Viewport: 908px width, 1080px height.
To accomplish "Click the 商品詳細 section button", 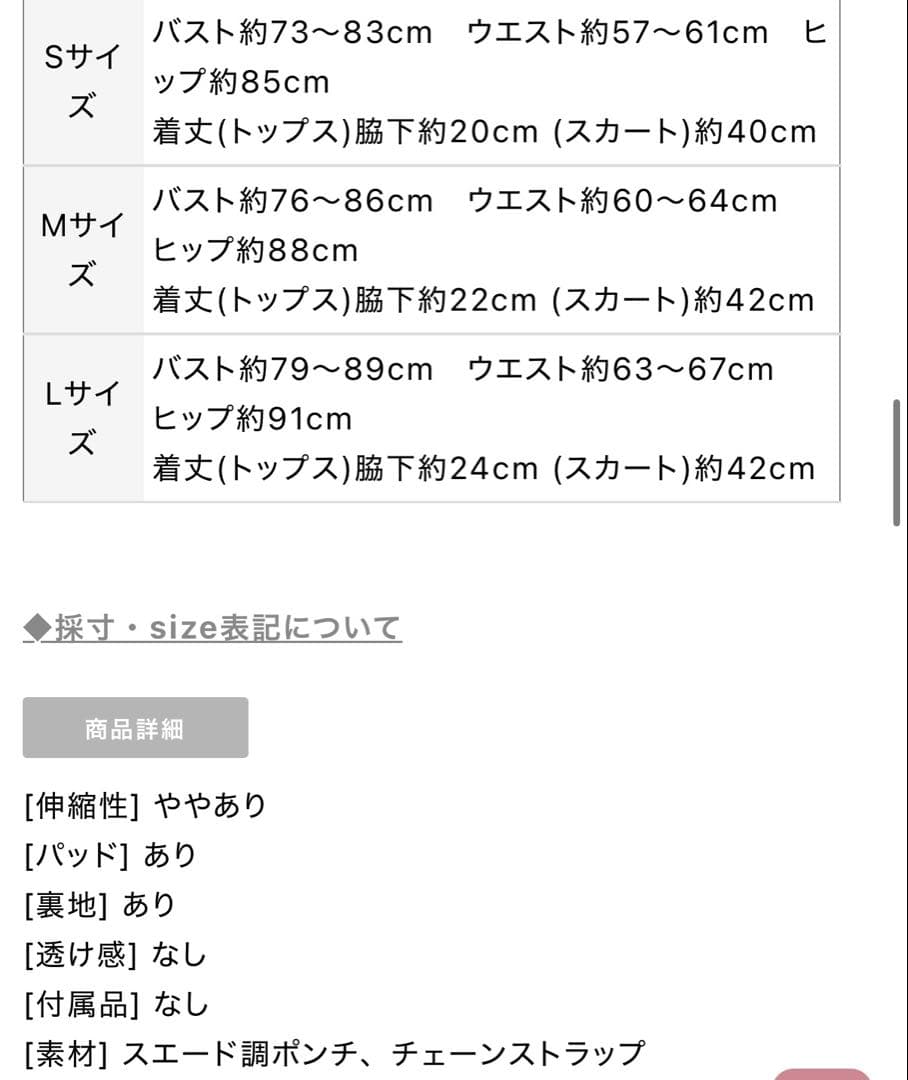I will click(x=135, y=728).
